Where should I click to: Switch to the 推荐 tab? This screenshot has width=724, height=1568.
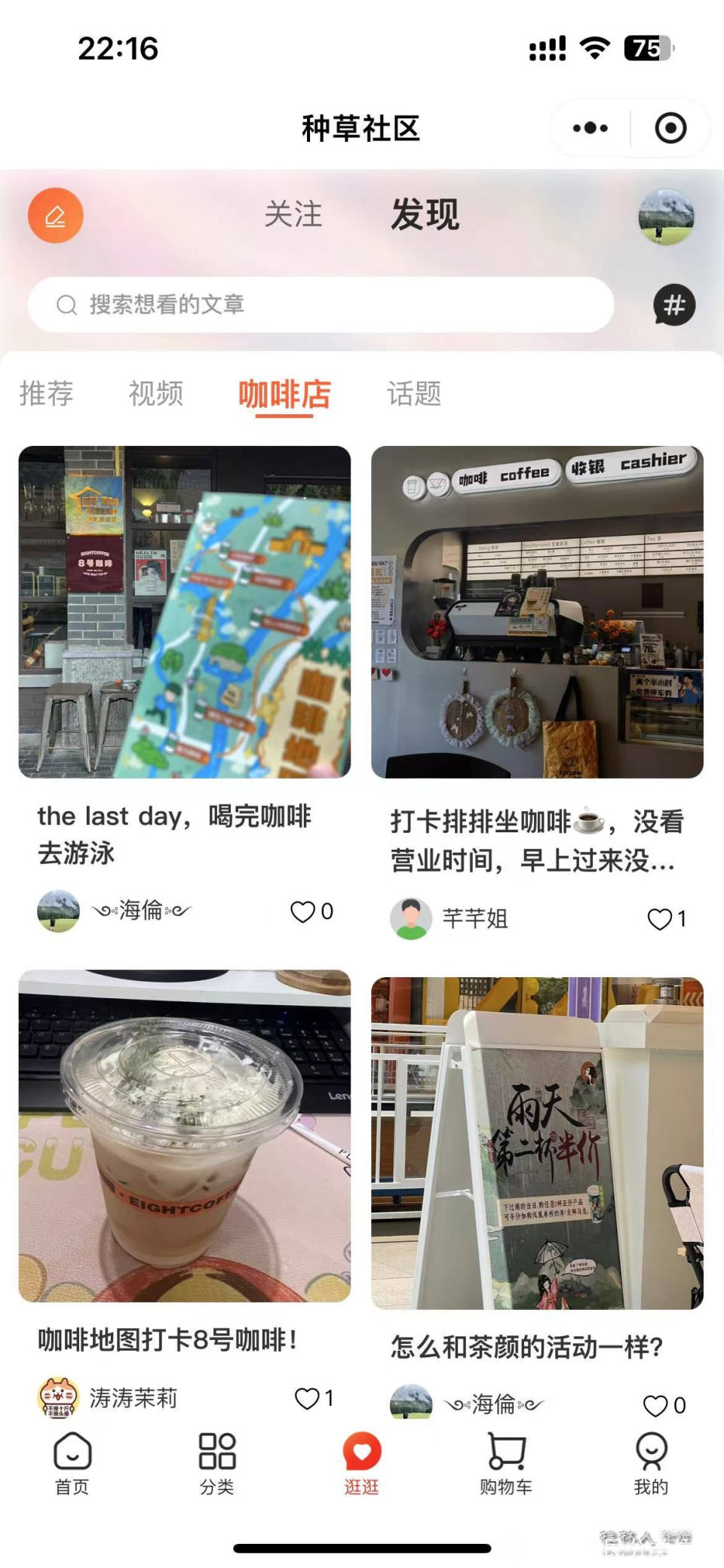click(46, 394)
